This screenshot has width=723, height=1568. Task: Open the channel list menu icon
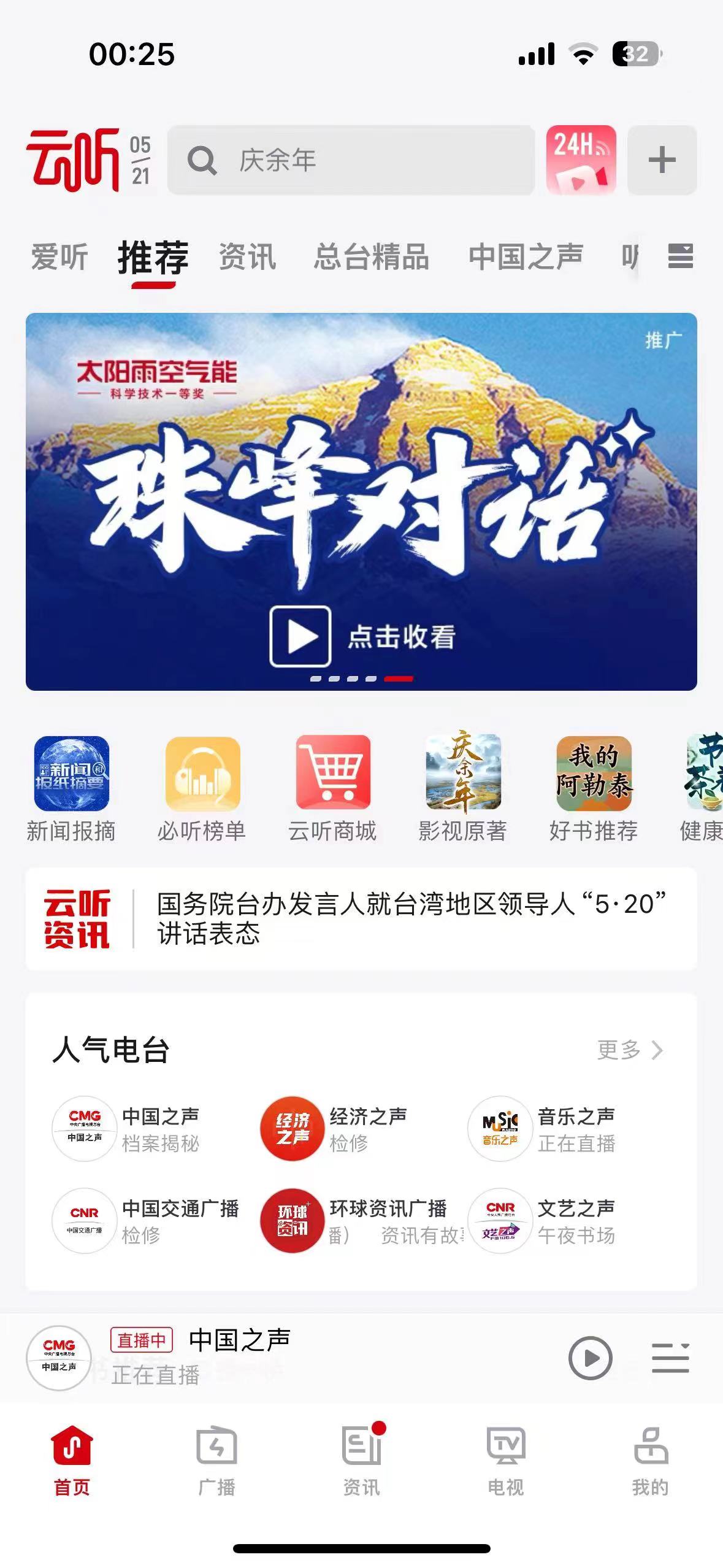click(x=679, y=256)
